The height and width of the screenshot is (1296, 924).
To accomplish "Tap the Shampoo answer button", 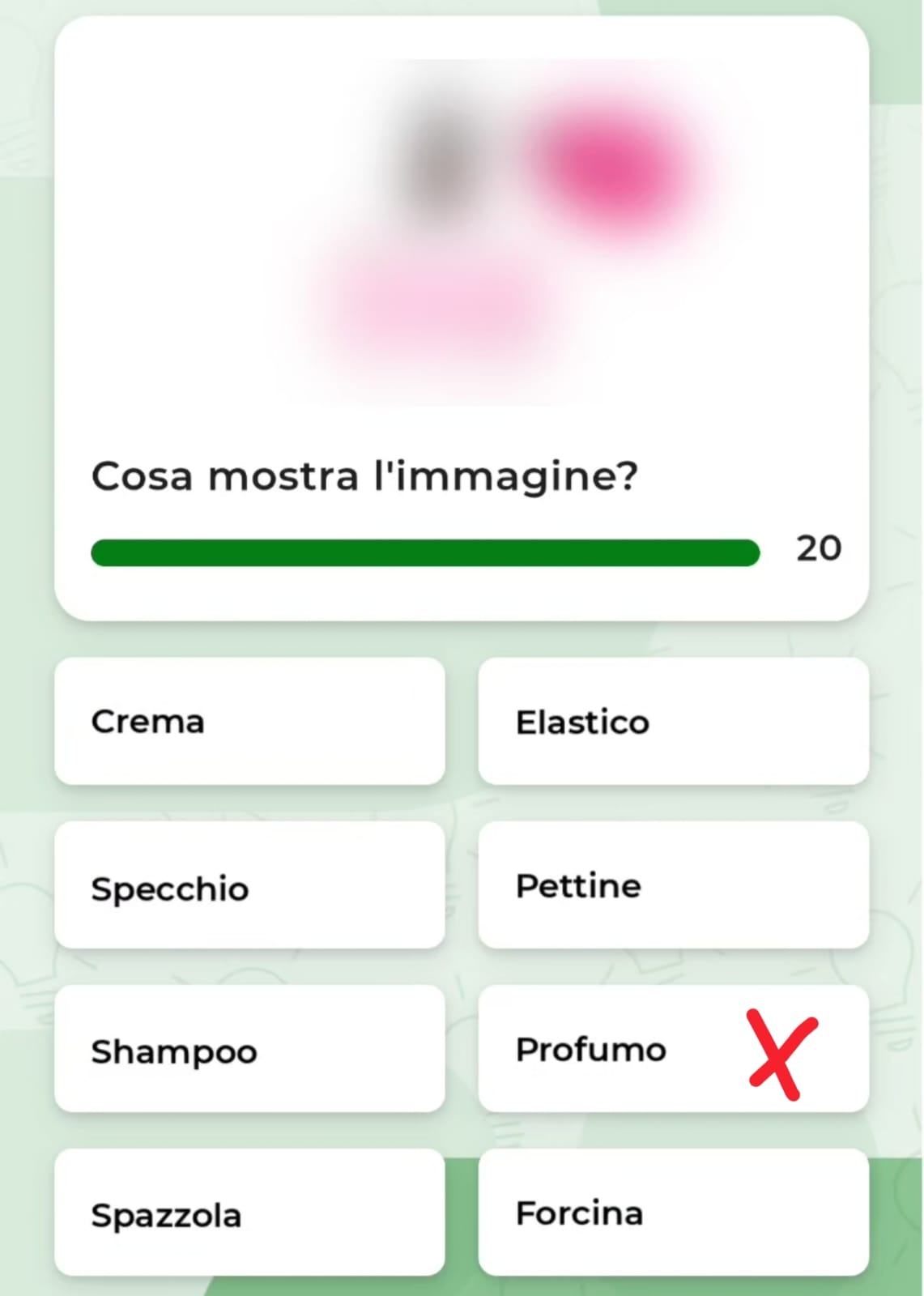I will coord(249,1049).
